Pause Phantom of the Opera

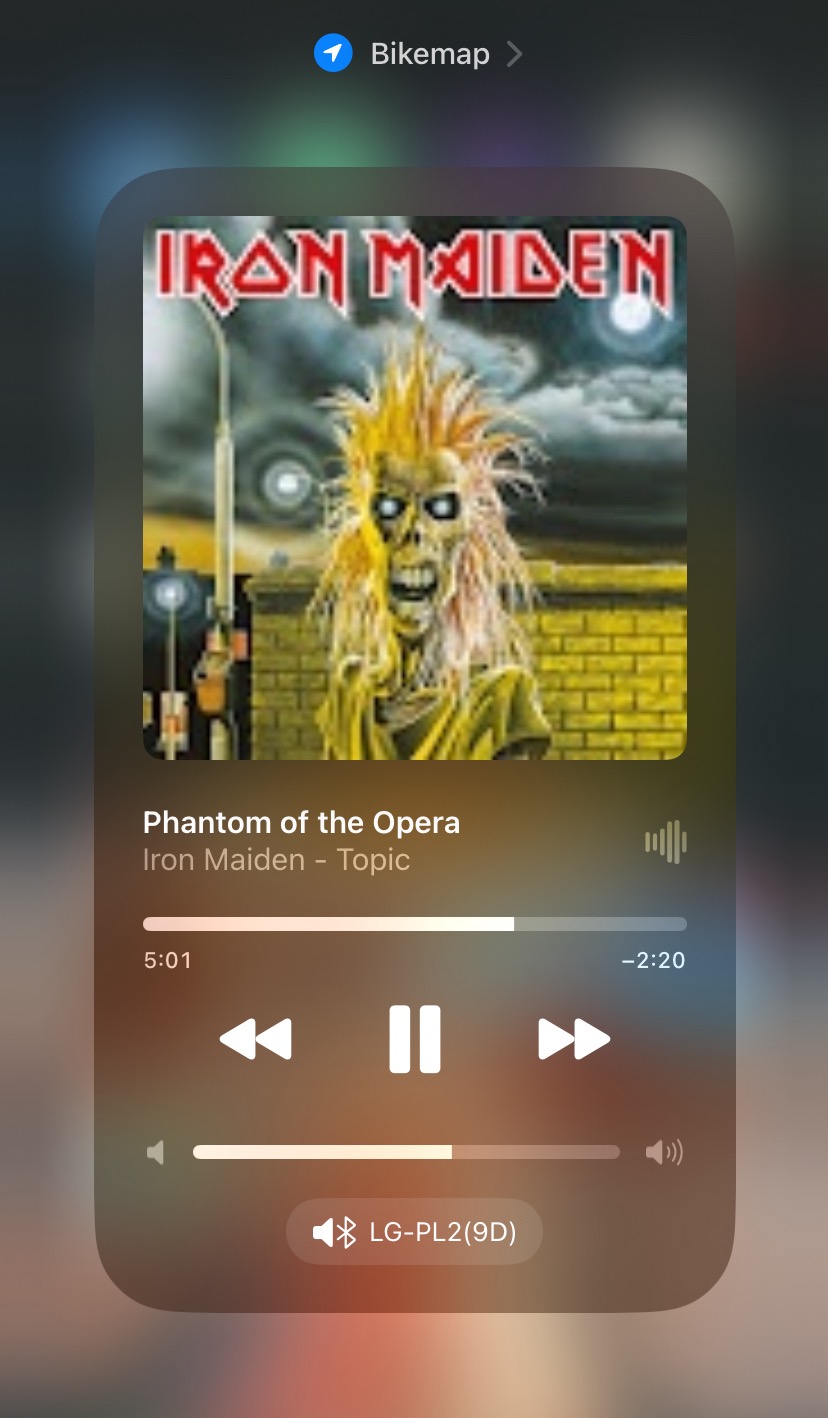(414, 1040)
